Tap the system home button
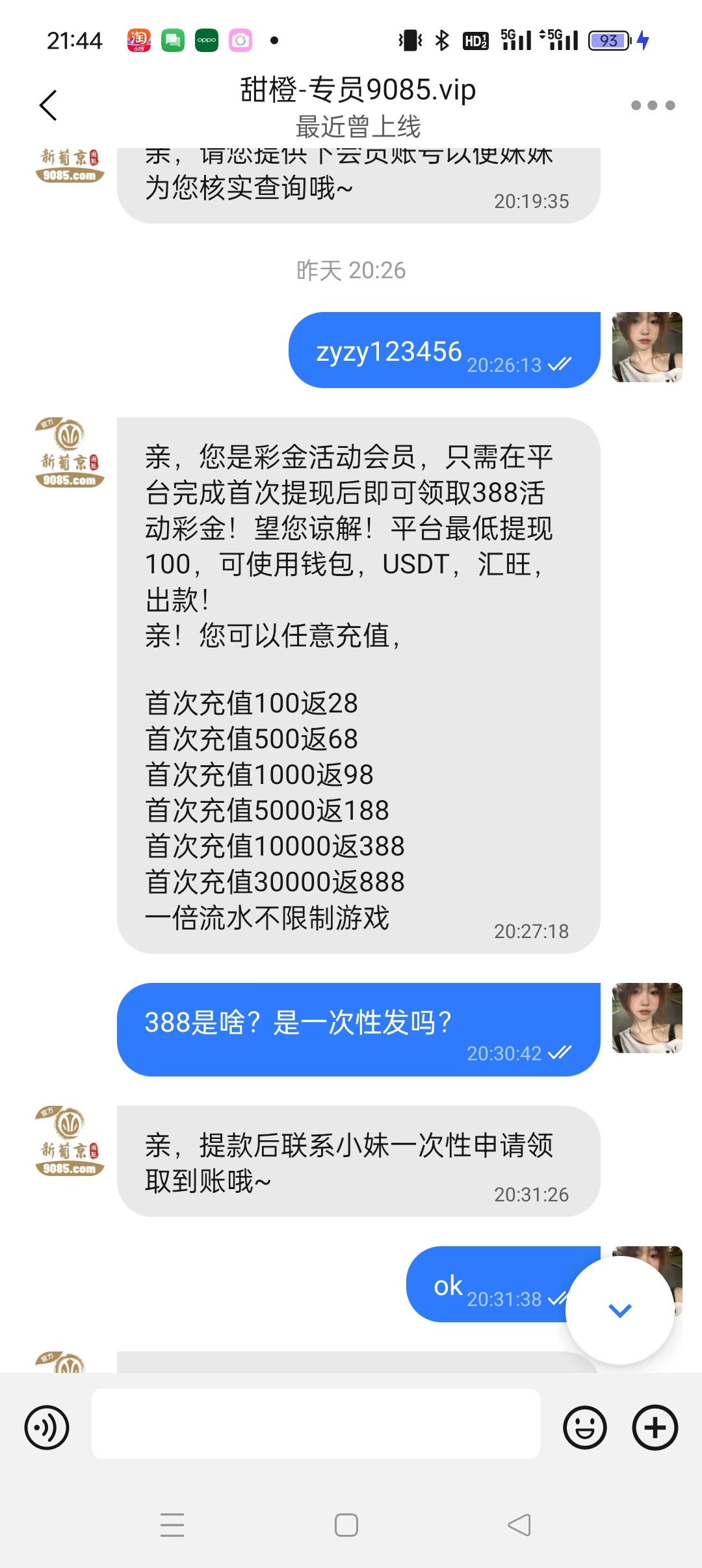Viewport: 702px width, 1568px height. point(346,1525)
